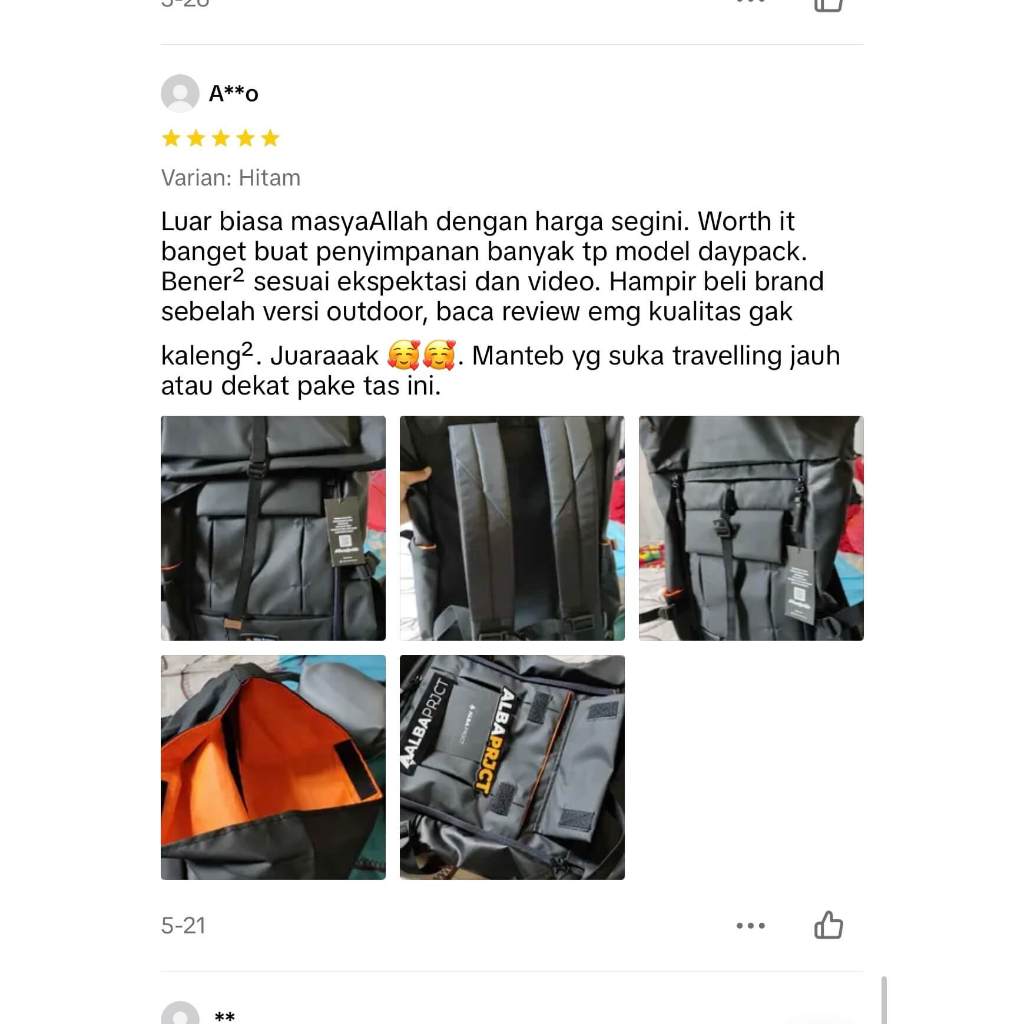The height and width of the screenshot is (1024, 1024).
Task: View review photo of orange interior lining
Action: pos(273,767)
